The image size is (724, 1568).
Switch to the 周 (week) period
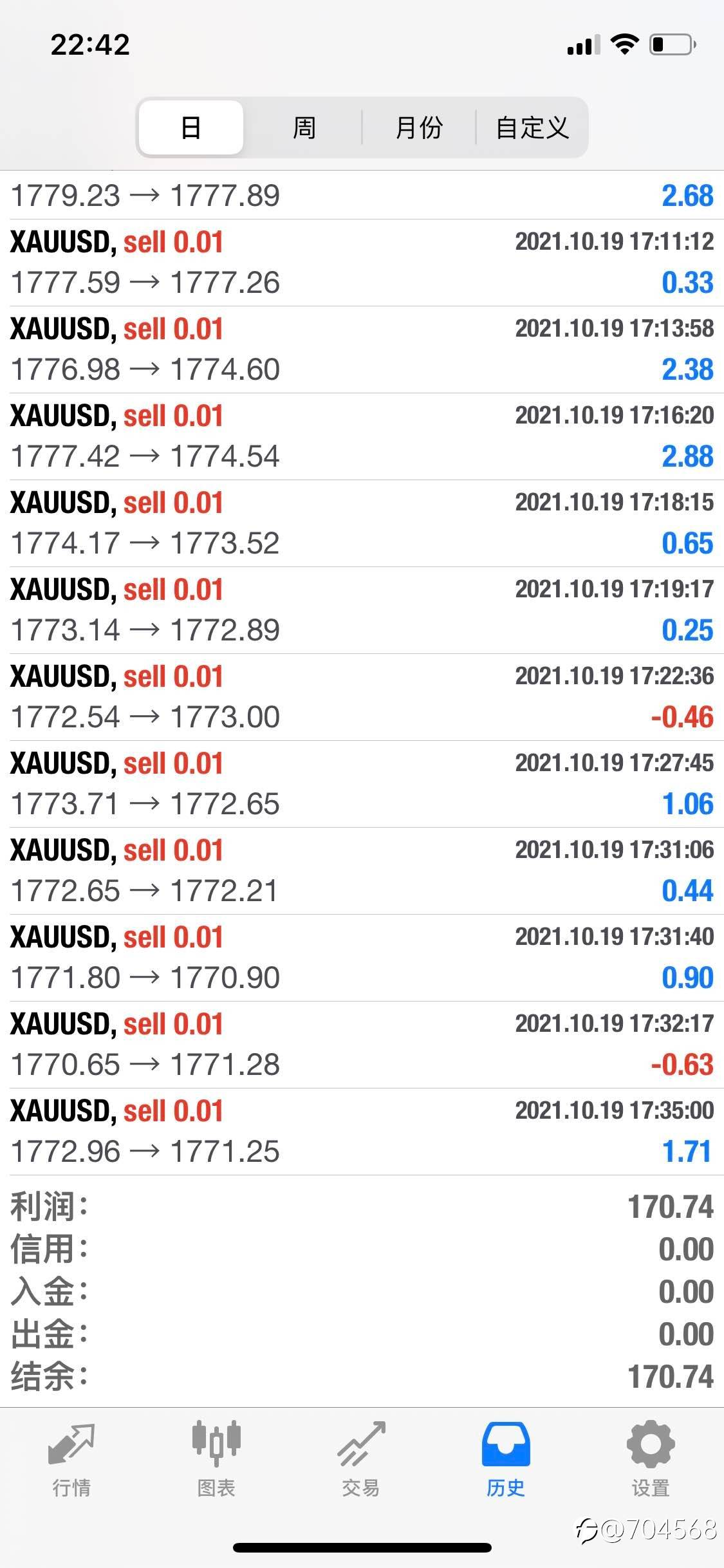(x=304, y=127)
